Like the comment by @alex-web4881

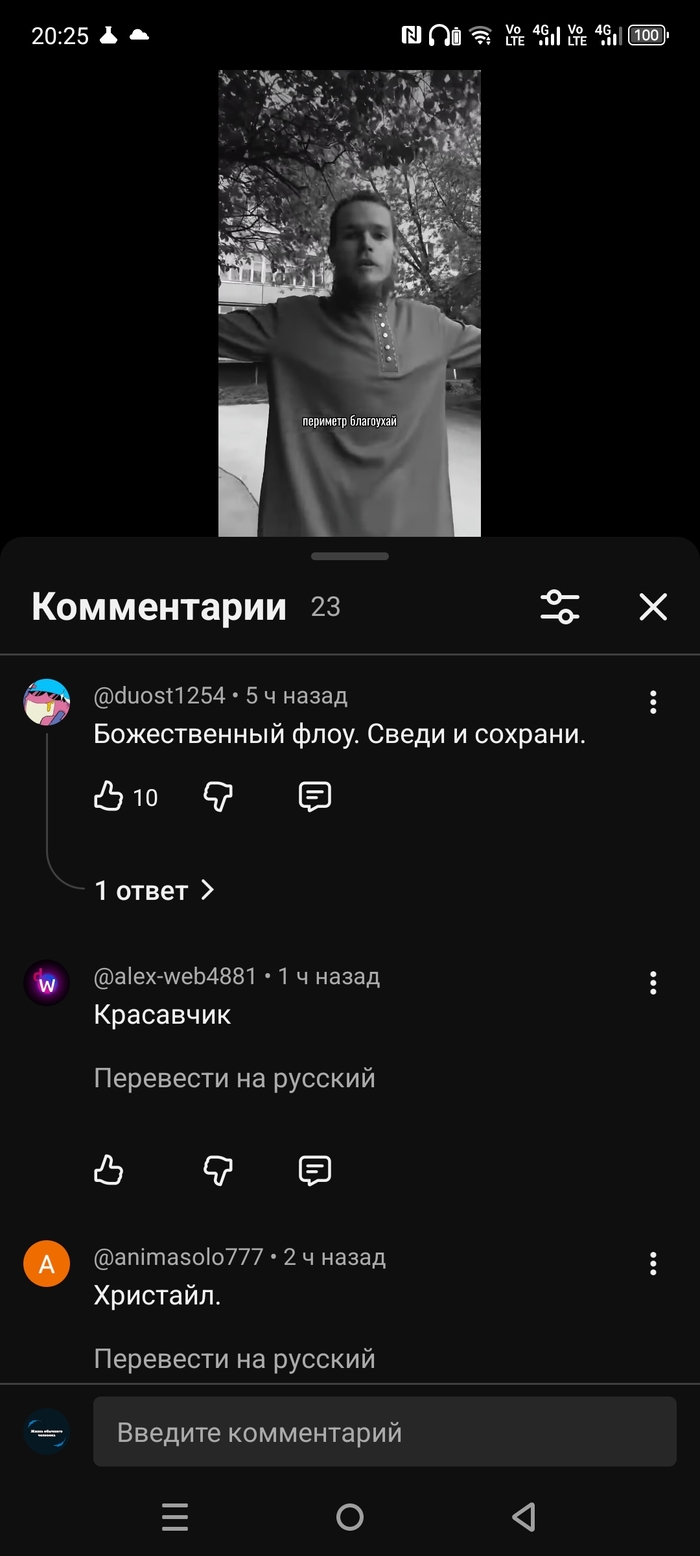[108, 1169]
